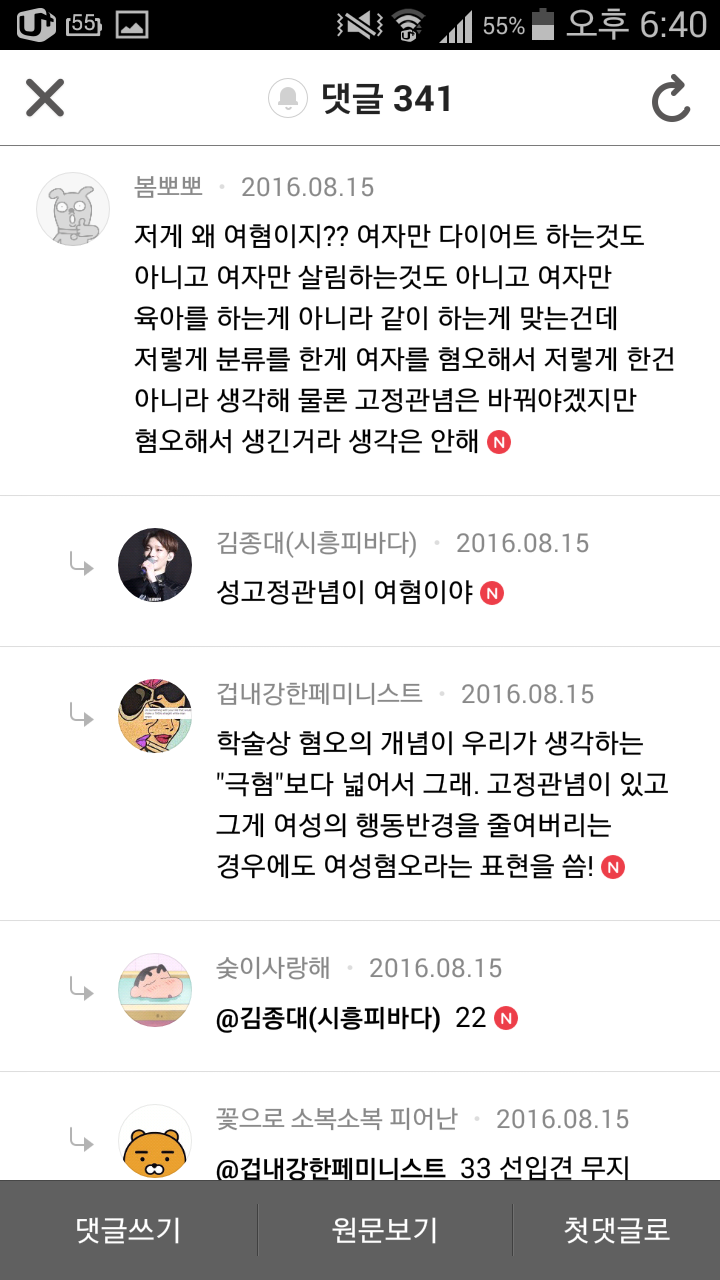The image size is (720, 1280).
Task: View 김종대(시흥피바다) profile avatar
Action: (x=155, y=565)
